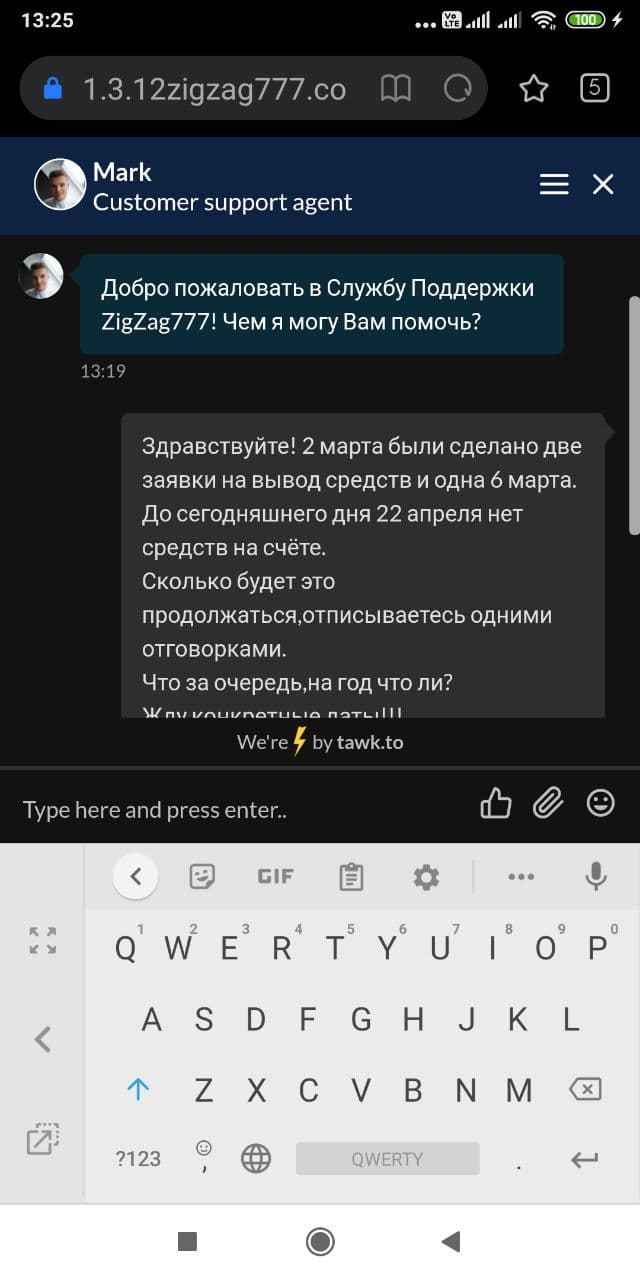The height and width of the screenshot is (1280, 640).
Task: Start voice input with the microphone
Action: coord(596,877)
